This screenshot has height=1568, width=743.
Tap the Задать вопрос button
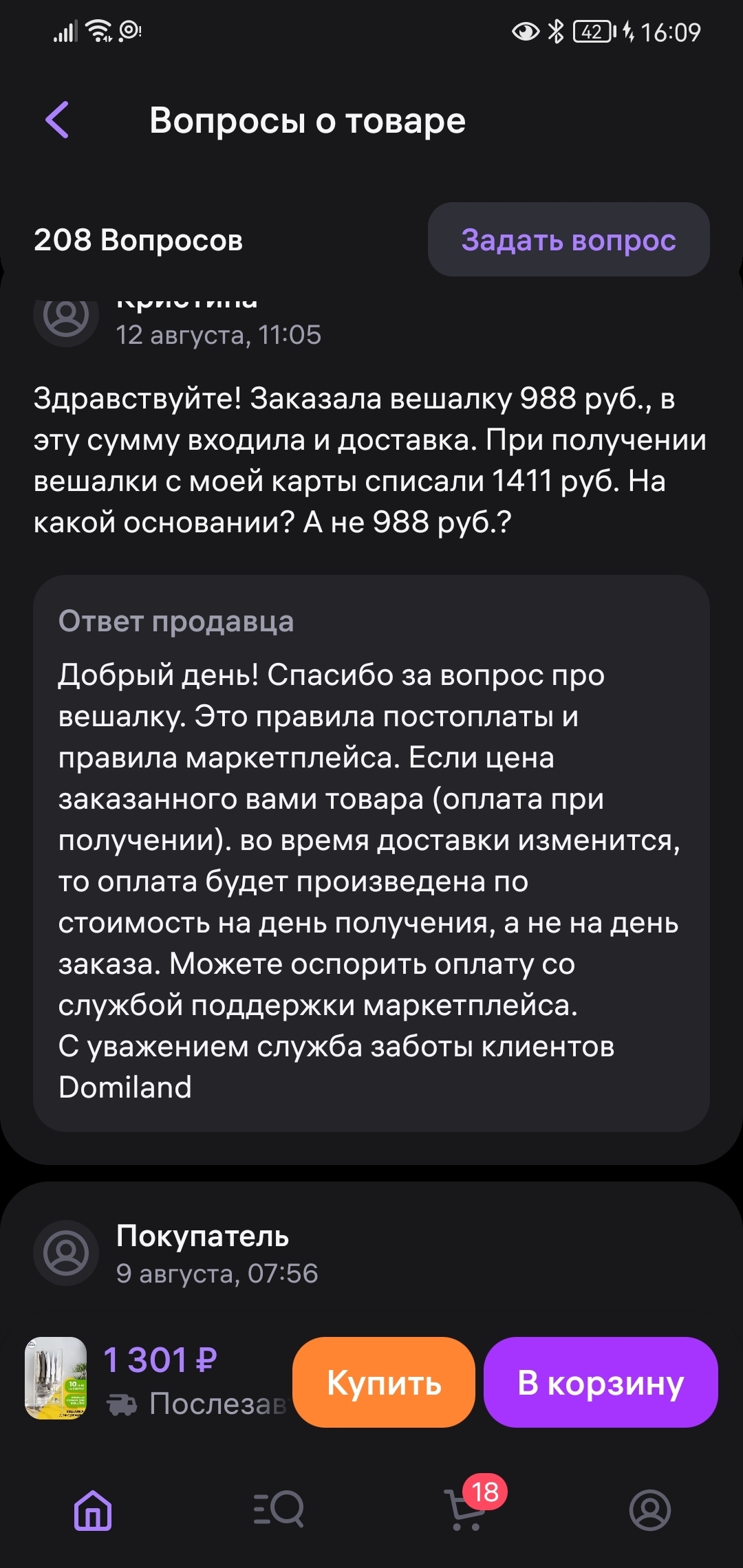pyautogui.click(x=568, y=240)
